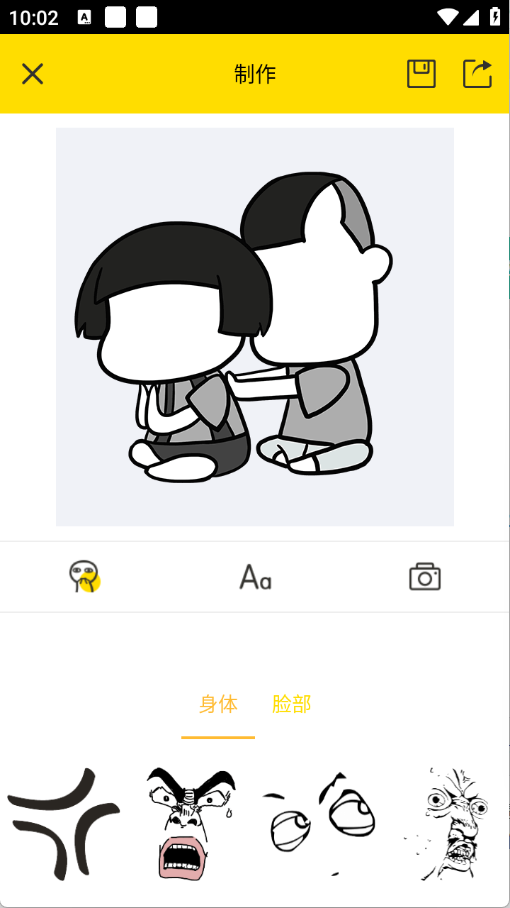
Task: Select the anger mark sticker
Action: point(64,824)
